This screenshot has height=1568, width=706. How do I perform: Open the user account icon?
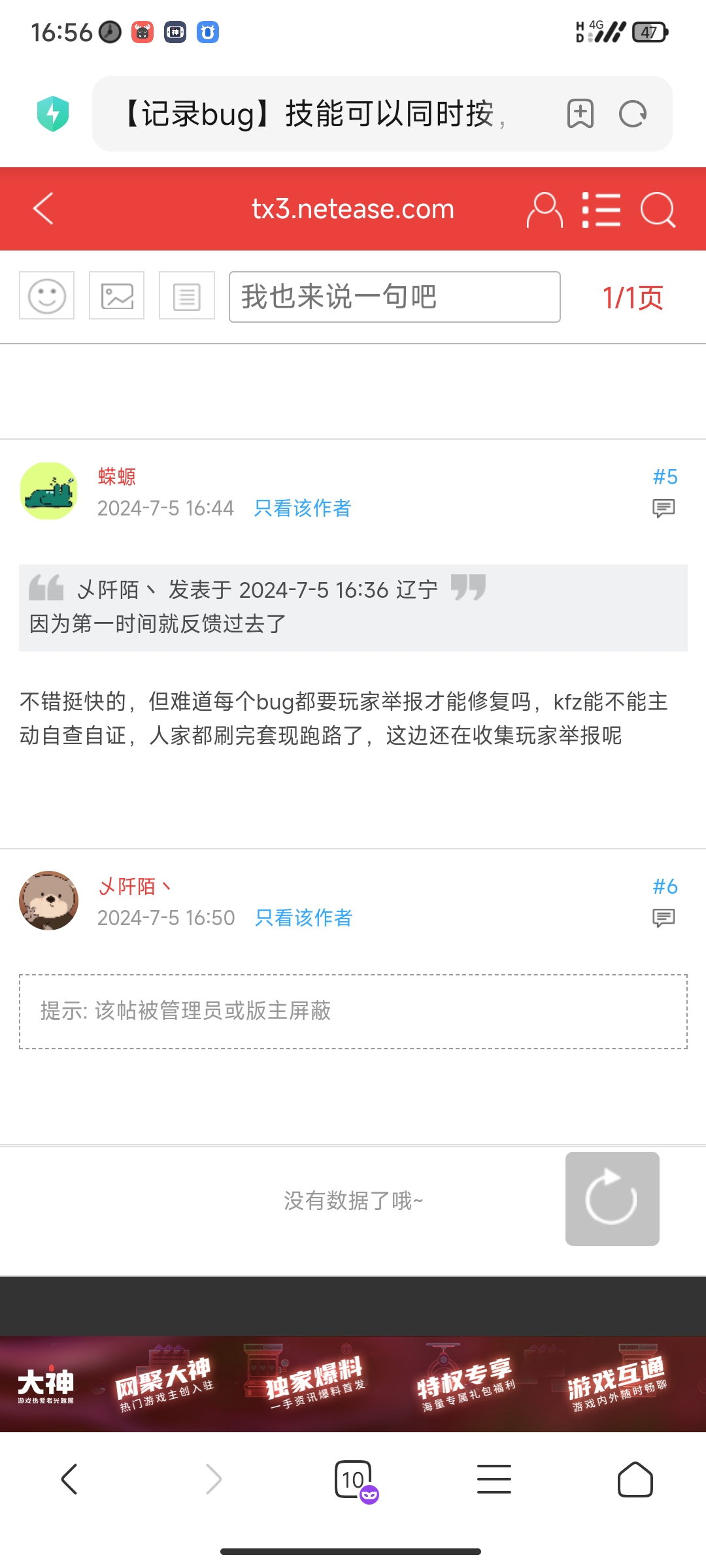tap(545, 210)
